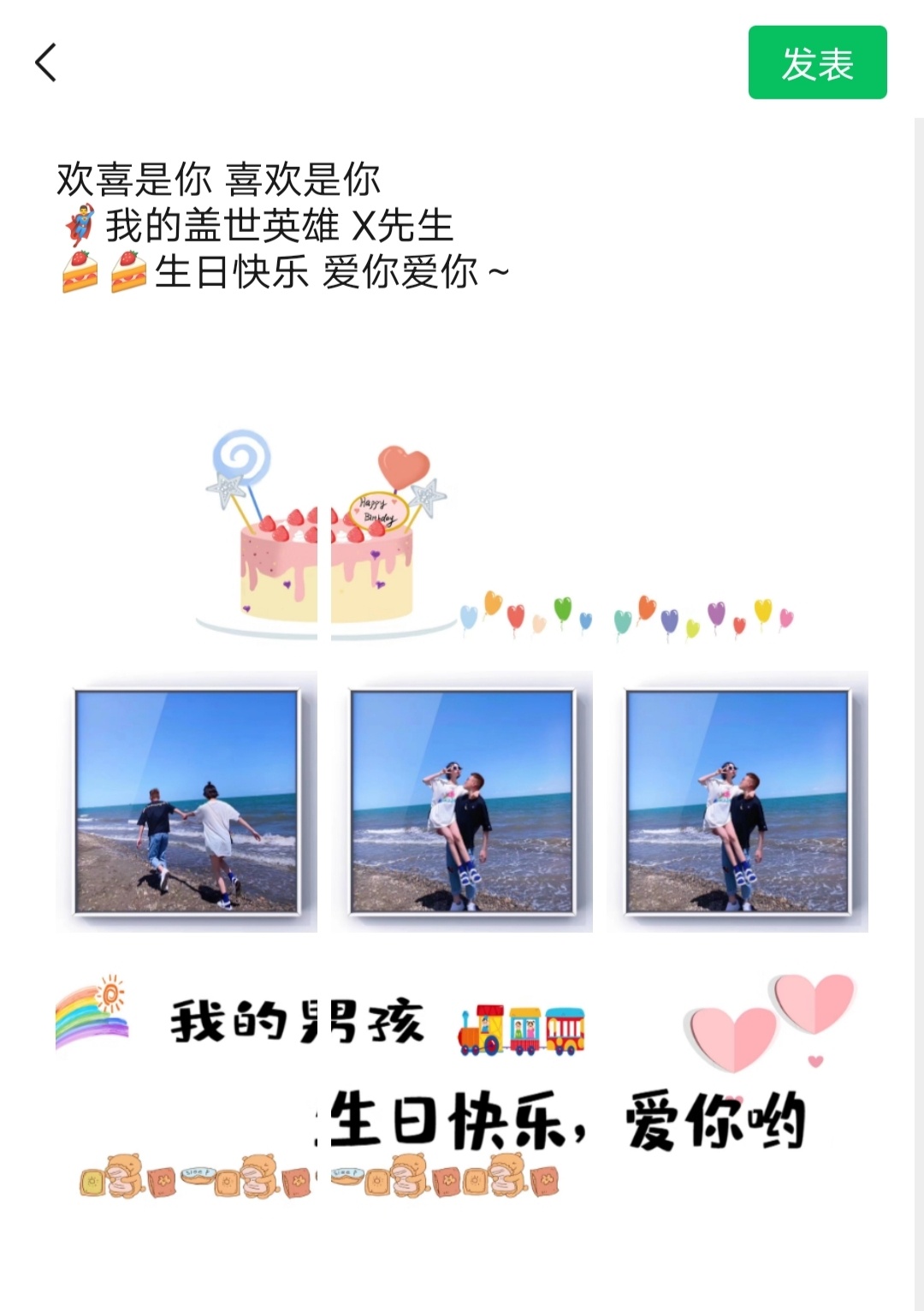Go back from the post editor
The height and width of the screenshot is (1311, 924).
(46, 63)
